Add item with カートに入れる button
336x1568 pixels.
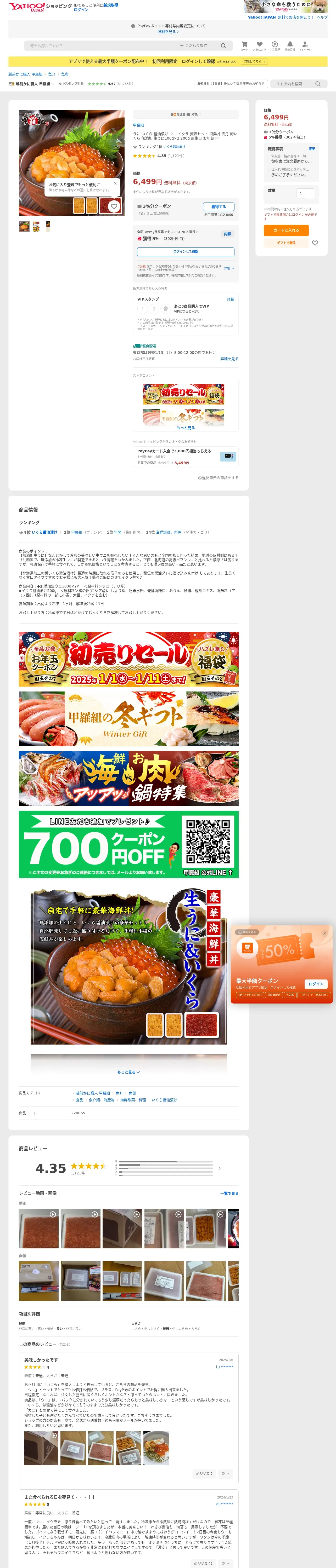(x=286, y=230)
